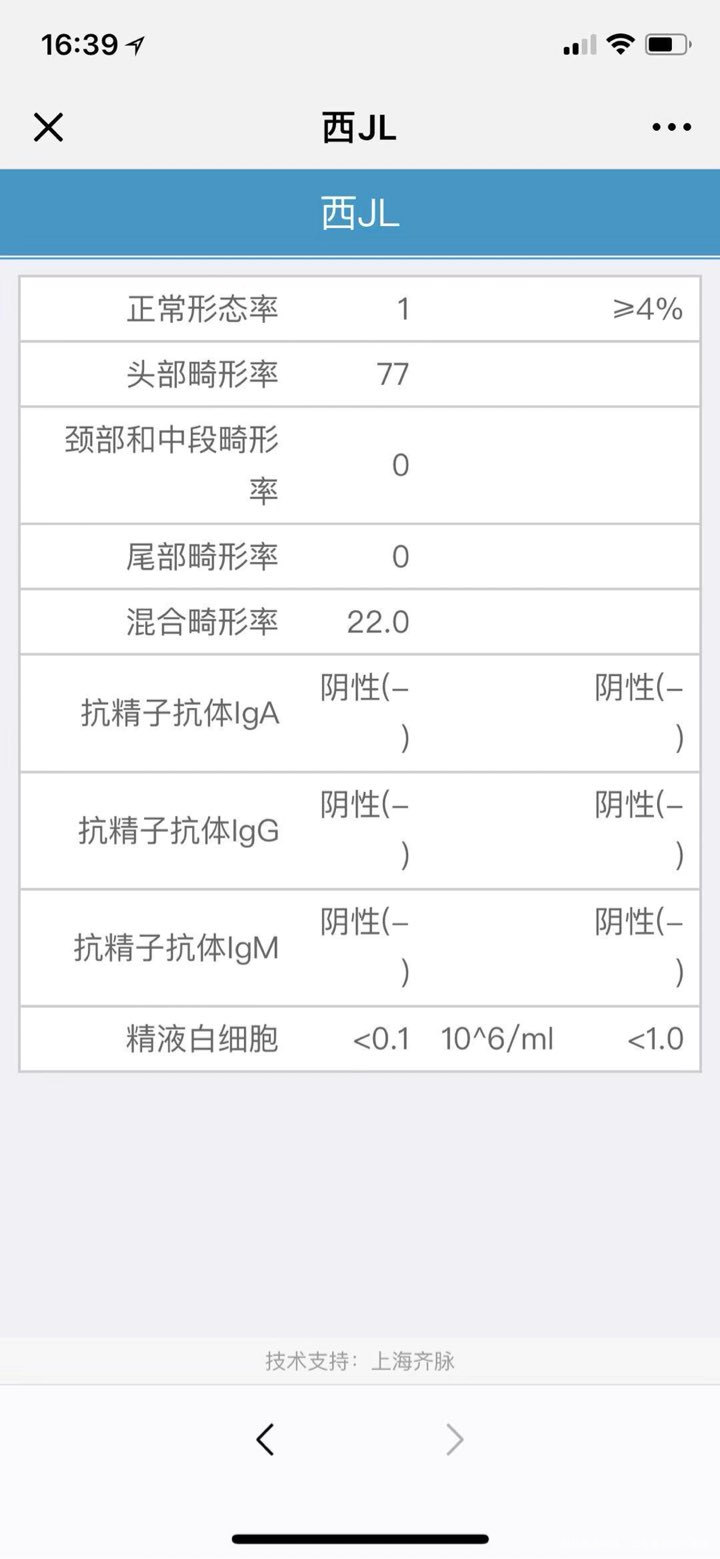
Task: Tap the forward navigation chevron
Action: coord(455,1440)
